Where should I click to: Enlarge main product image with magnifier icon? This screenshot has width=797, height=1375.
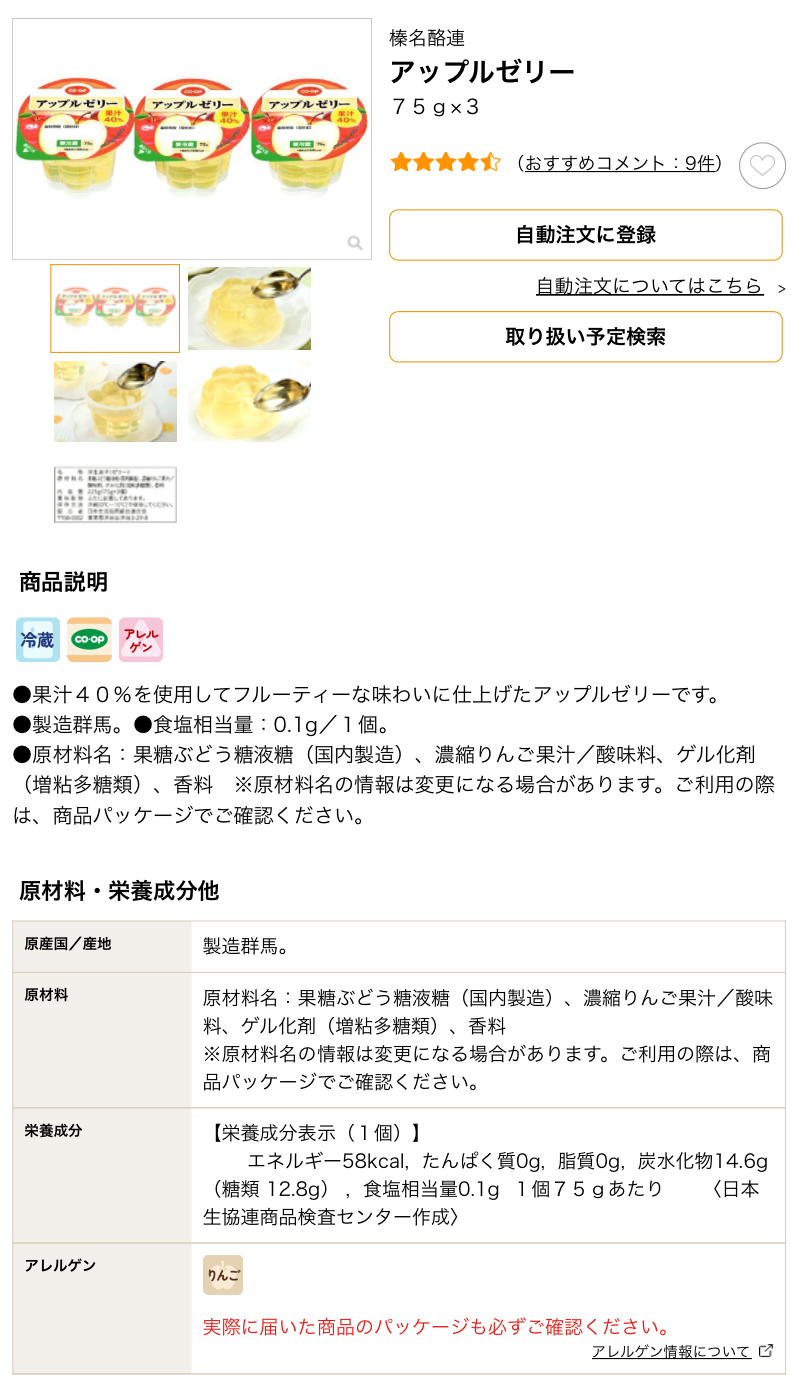354,242
